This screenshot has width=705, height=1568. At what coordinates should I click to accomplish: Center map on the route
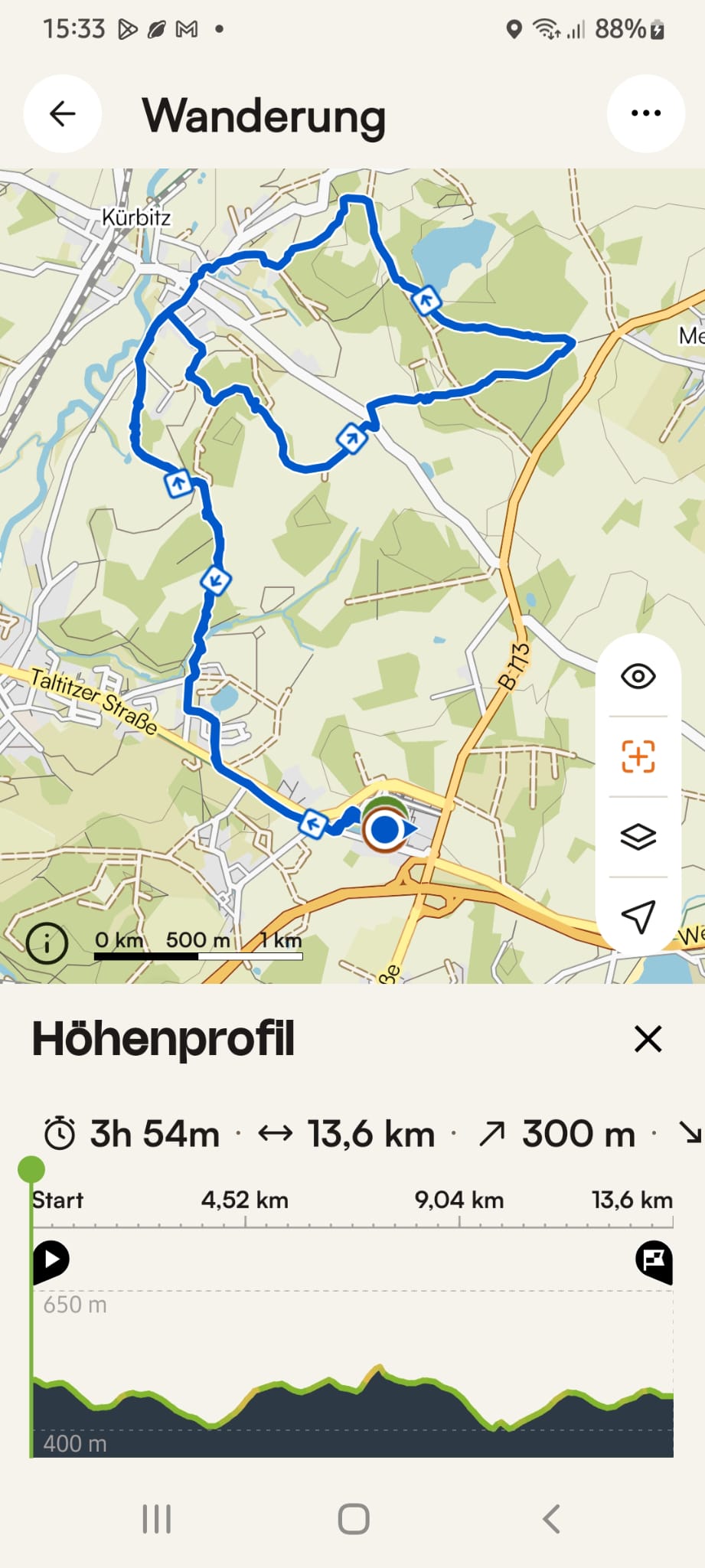(x=638, y=756)
